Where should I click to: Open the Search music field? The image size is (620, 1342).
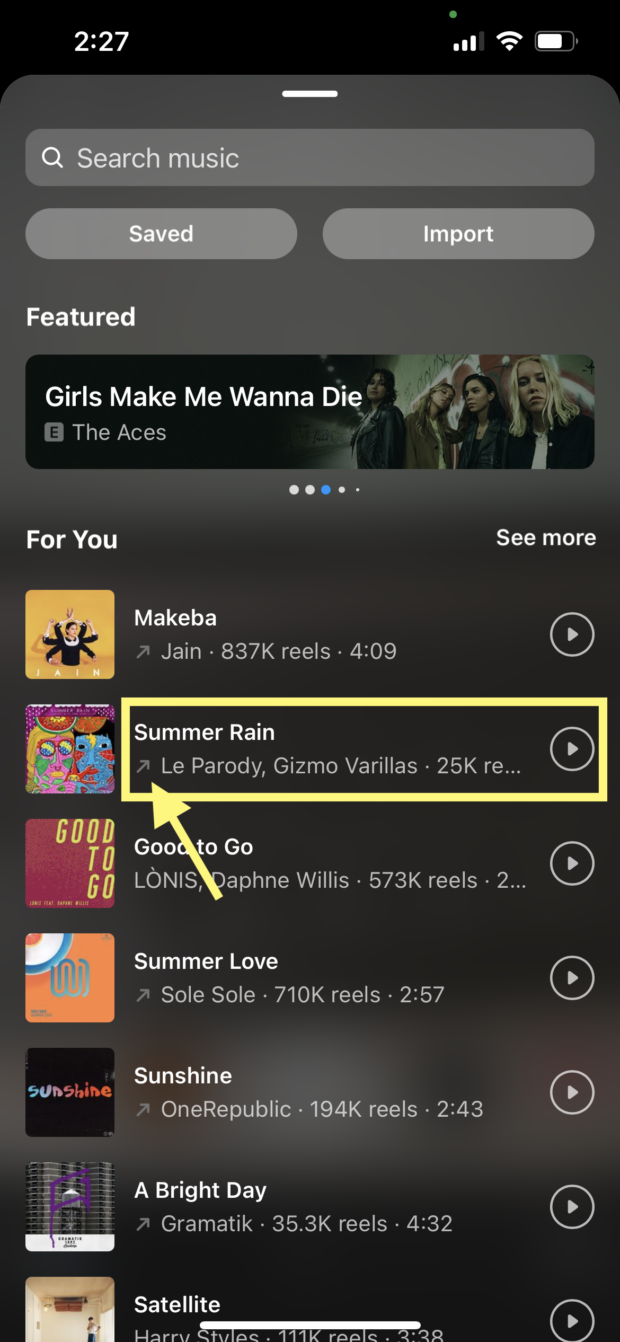(x=310, y=158)
